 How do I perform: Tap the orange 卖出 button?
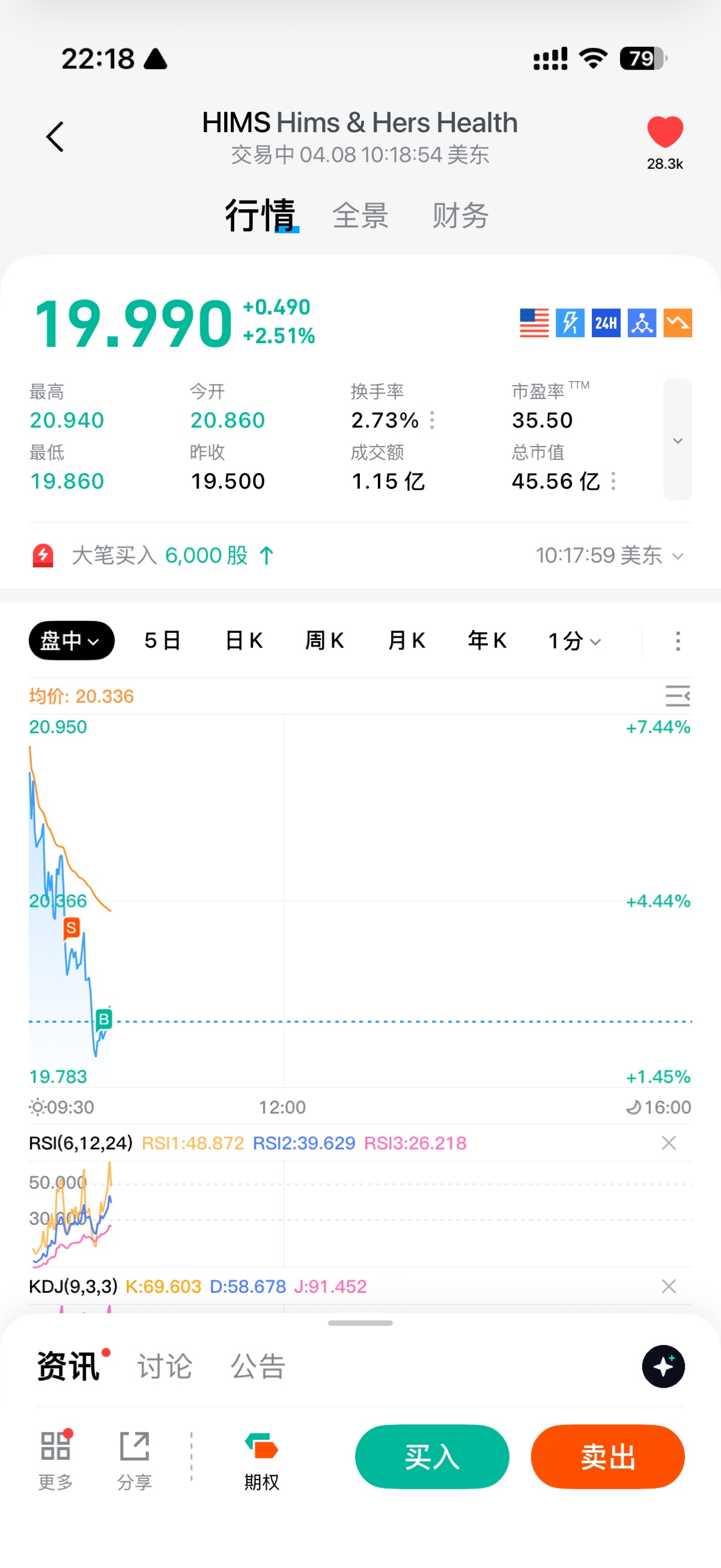(607, 1457)
